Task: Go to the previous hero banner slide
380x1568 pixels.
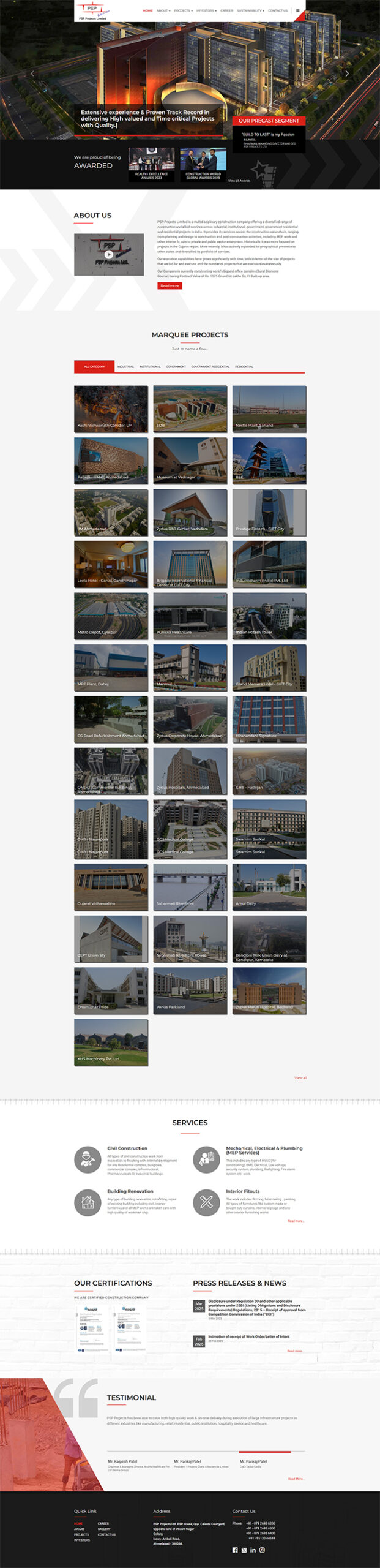Action: [x=32, y=73]
